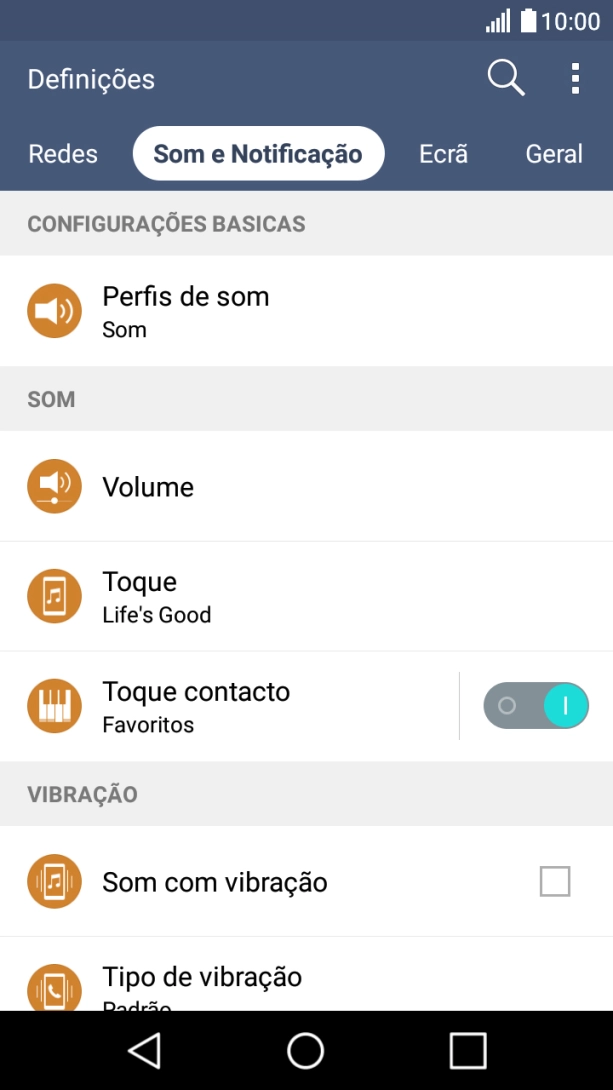The height and width of the screenshot is (1090, 613).
Task: Switch to the Ecrã tab
Action: (443, 154)
